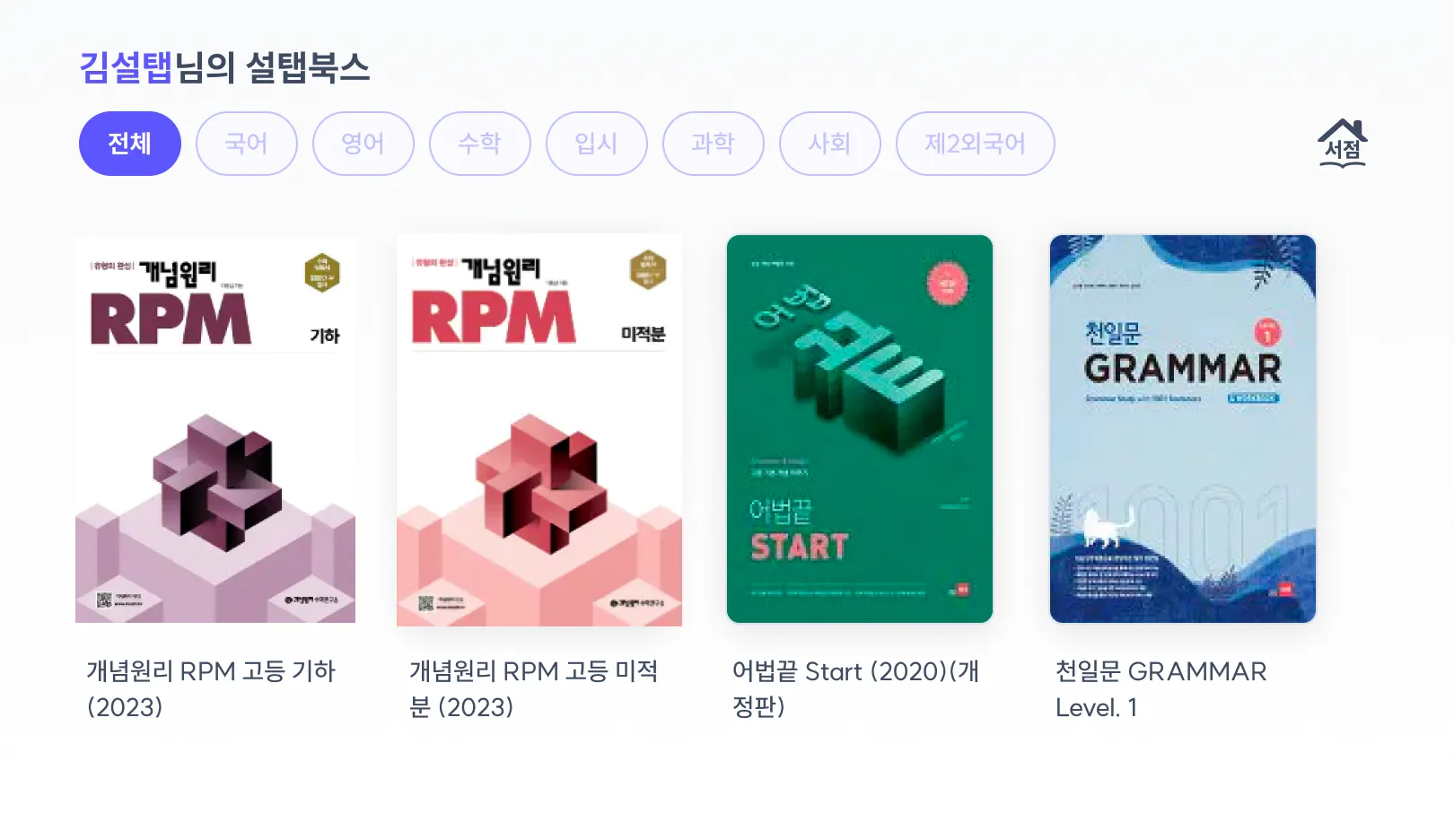The width and height of the screenshot is (1454, 840).
Task: Show 사회 books only
Action: (829, 144)
